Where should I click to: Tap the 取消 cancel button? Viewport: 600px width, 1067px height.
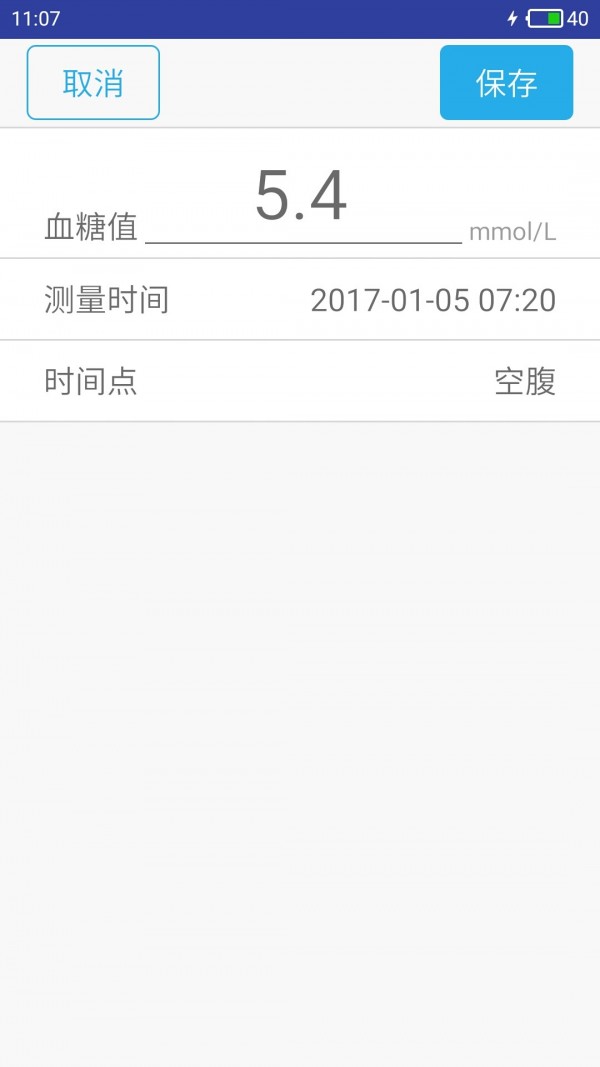(93, 82)
